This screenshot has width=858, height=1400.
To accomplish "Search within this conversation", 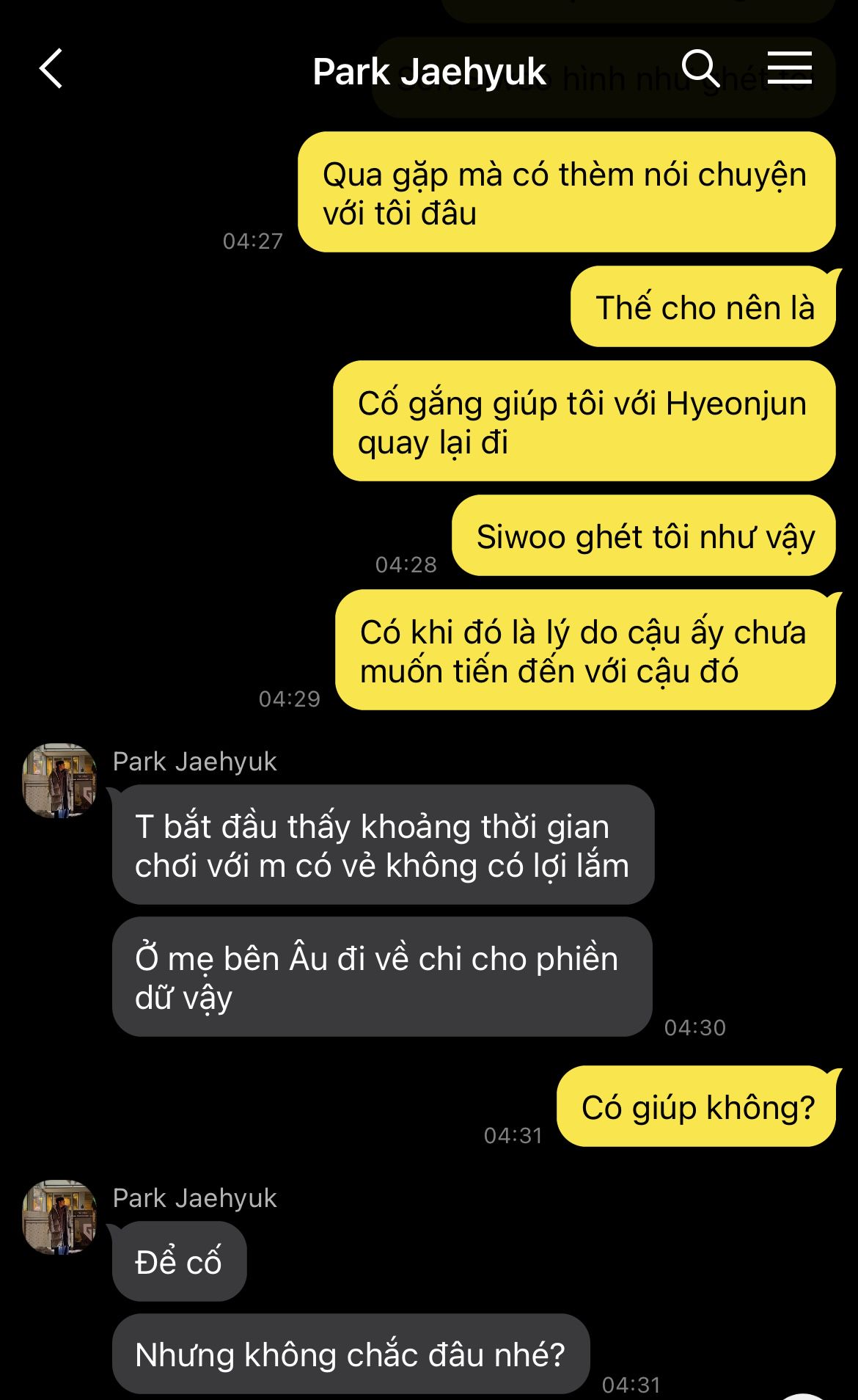I will pyautogui.click(x=700, y=69).
